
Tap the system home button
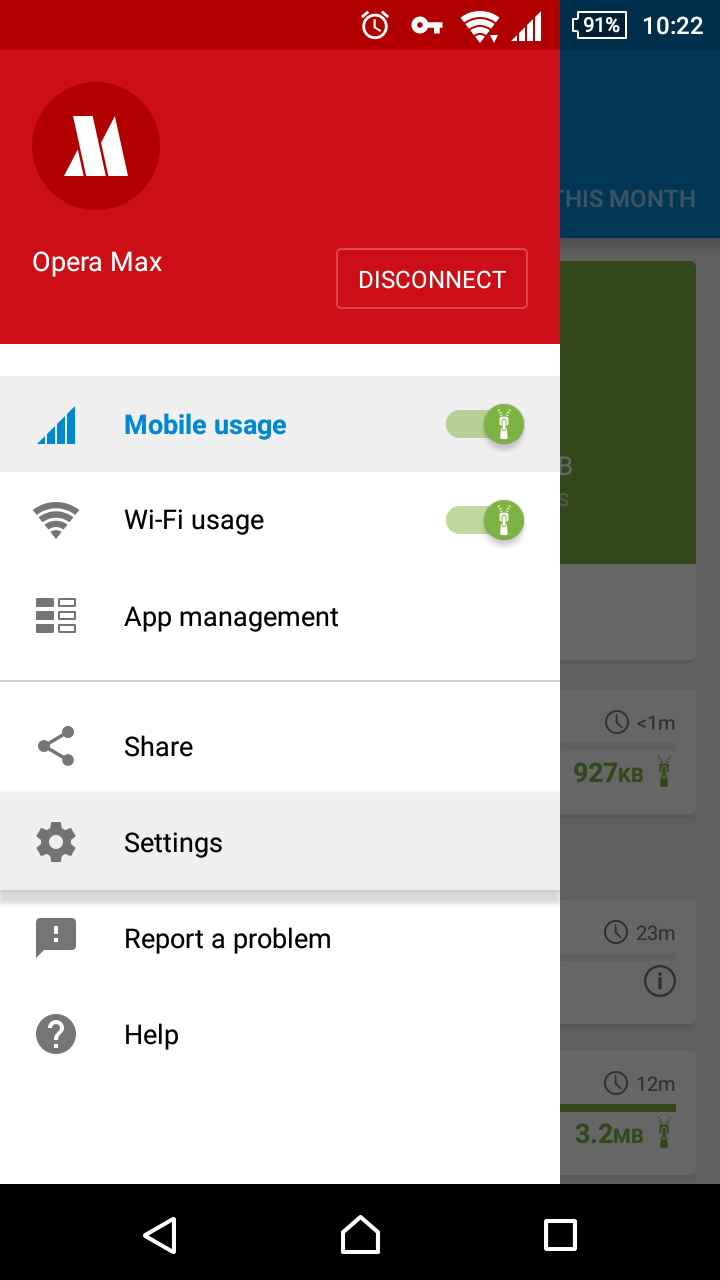[x=360, y=1235]
